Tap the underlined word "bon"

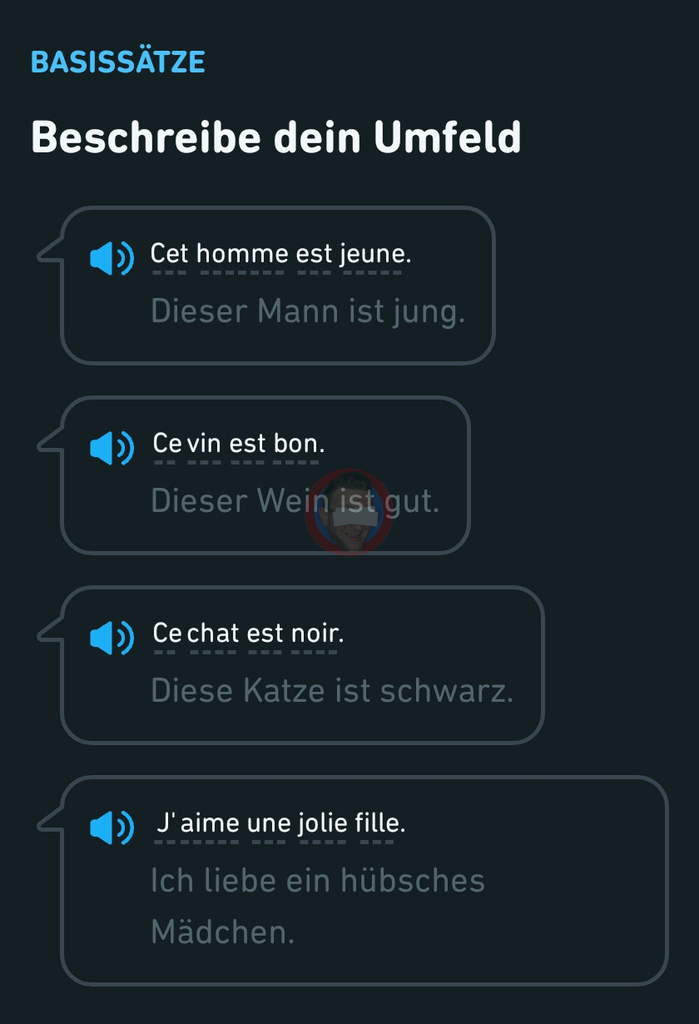[x=297, y=443]
